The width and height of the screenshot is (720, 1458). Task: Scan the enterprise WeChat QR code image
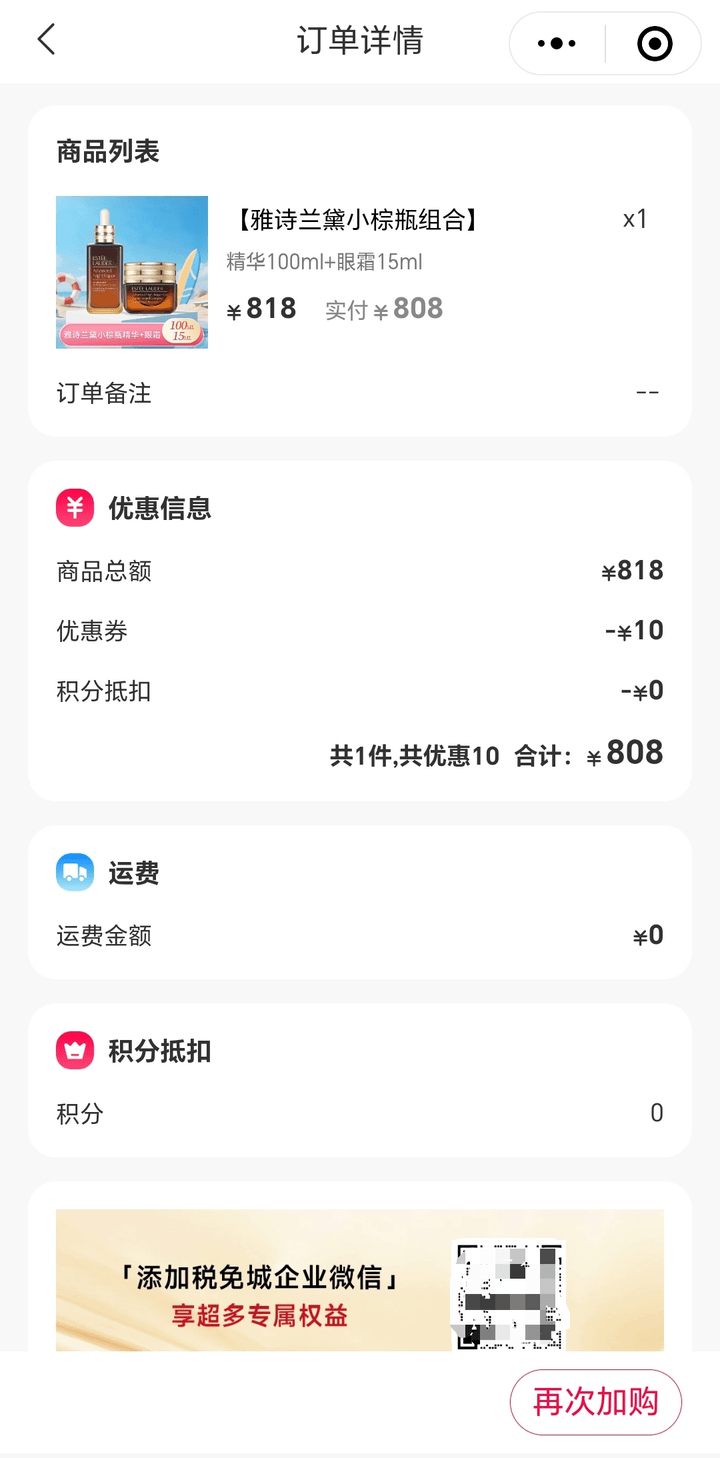click(512, 1292)
